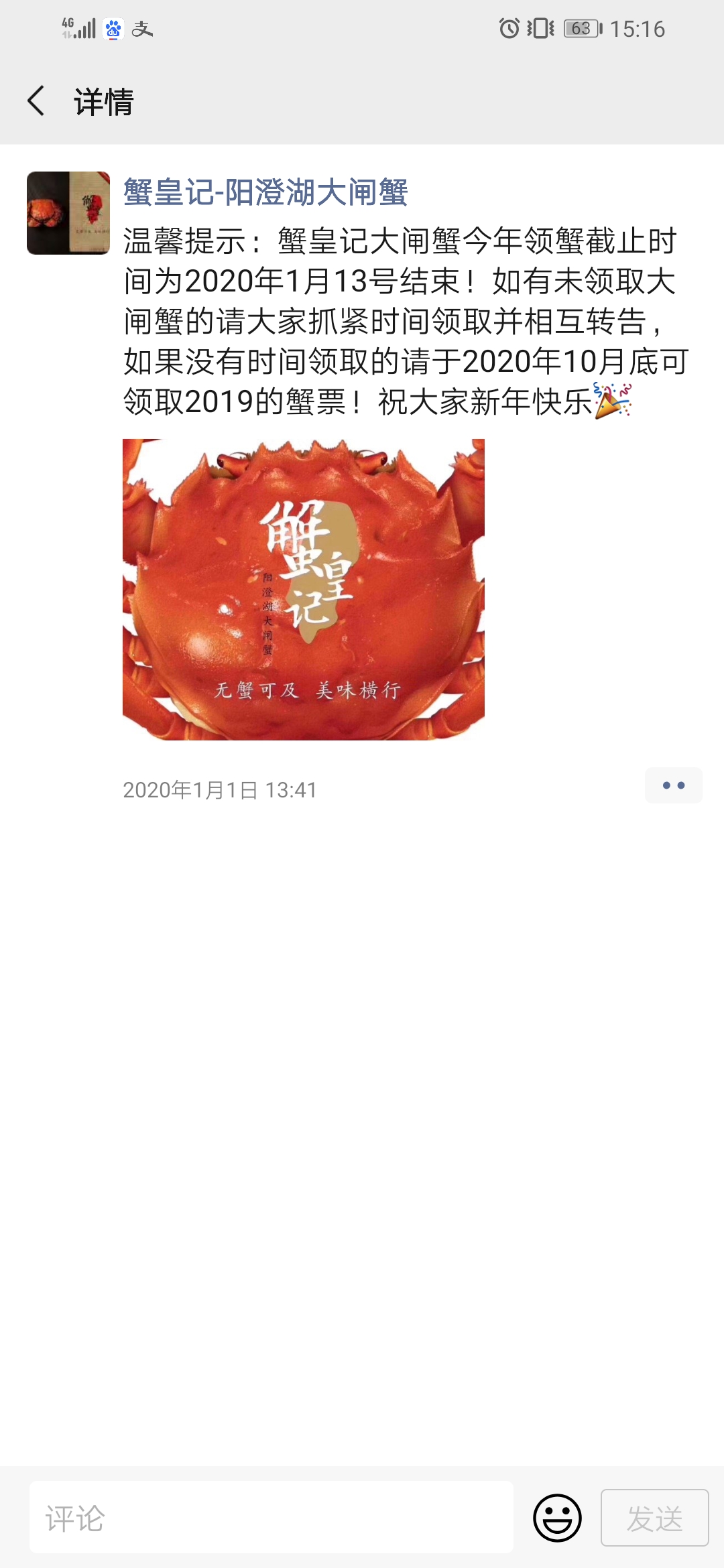The width and height of the screenshot is (724, 1568).
Task: Open the emoji picker
Action: 556,1518
